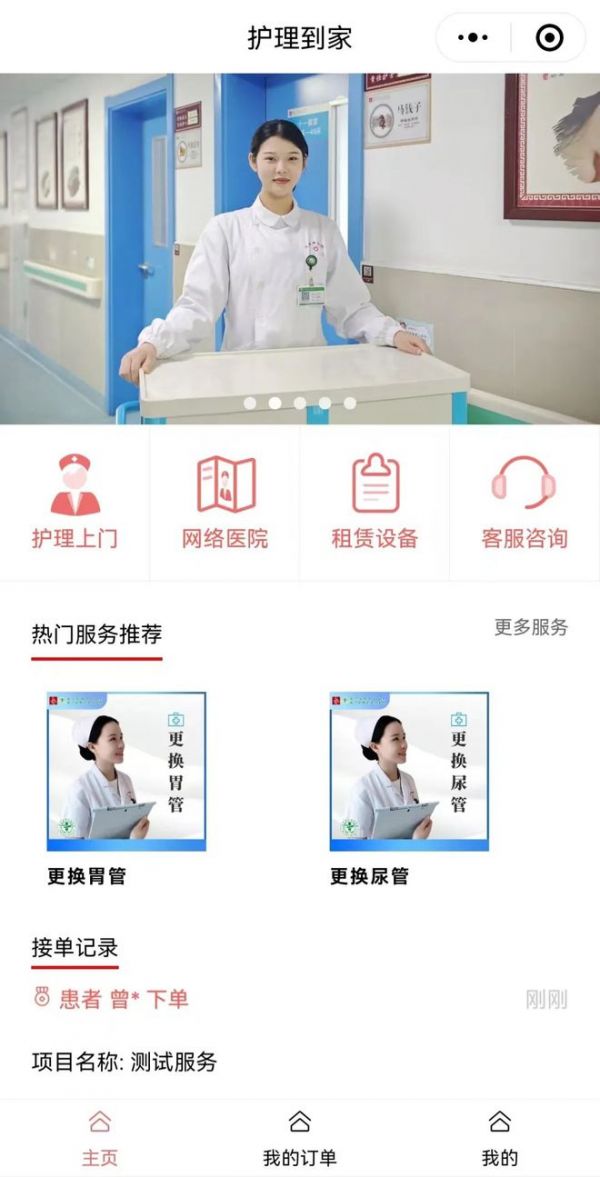Open the mini program more-options menu

[472, 38]
